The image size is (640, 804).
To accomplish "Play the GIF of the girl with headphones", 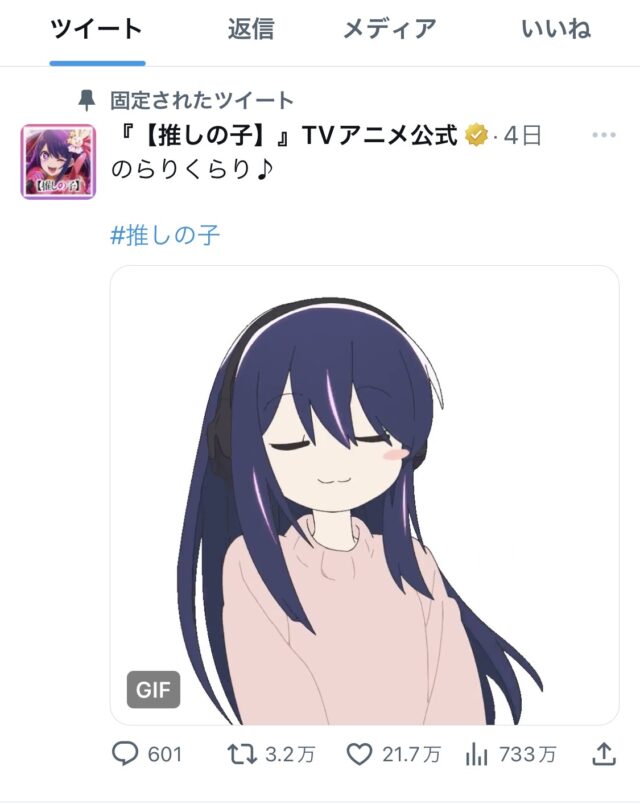I will point(364,495).
